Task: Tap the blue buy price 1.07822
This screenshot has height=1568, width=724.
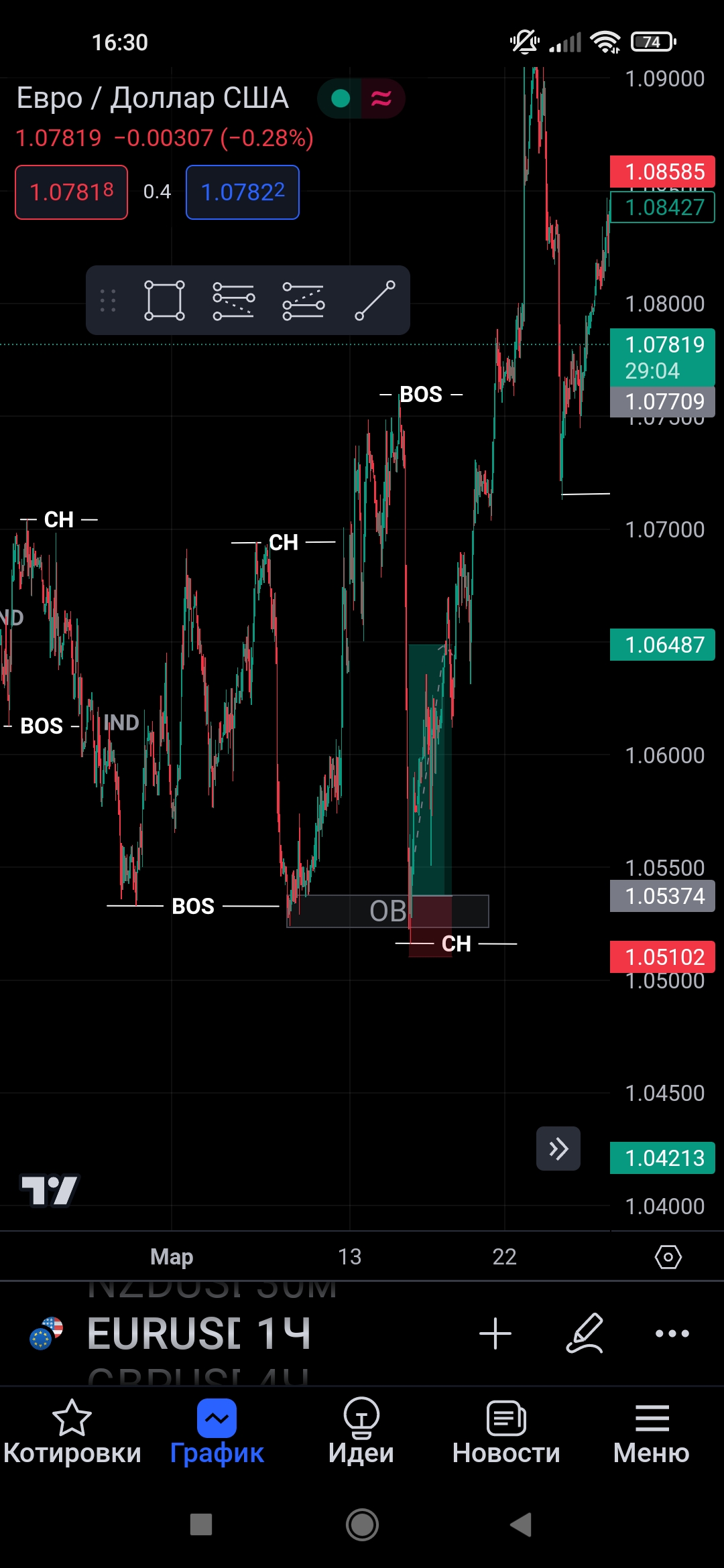Action: 243,192
